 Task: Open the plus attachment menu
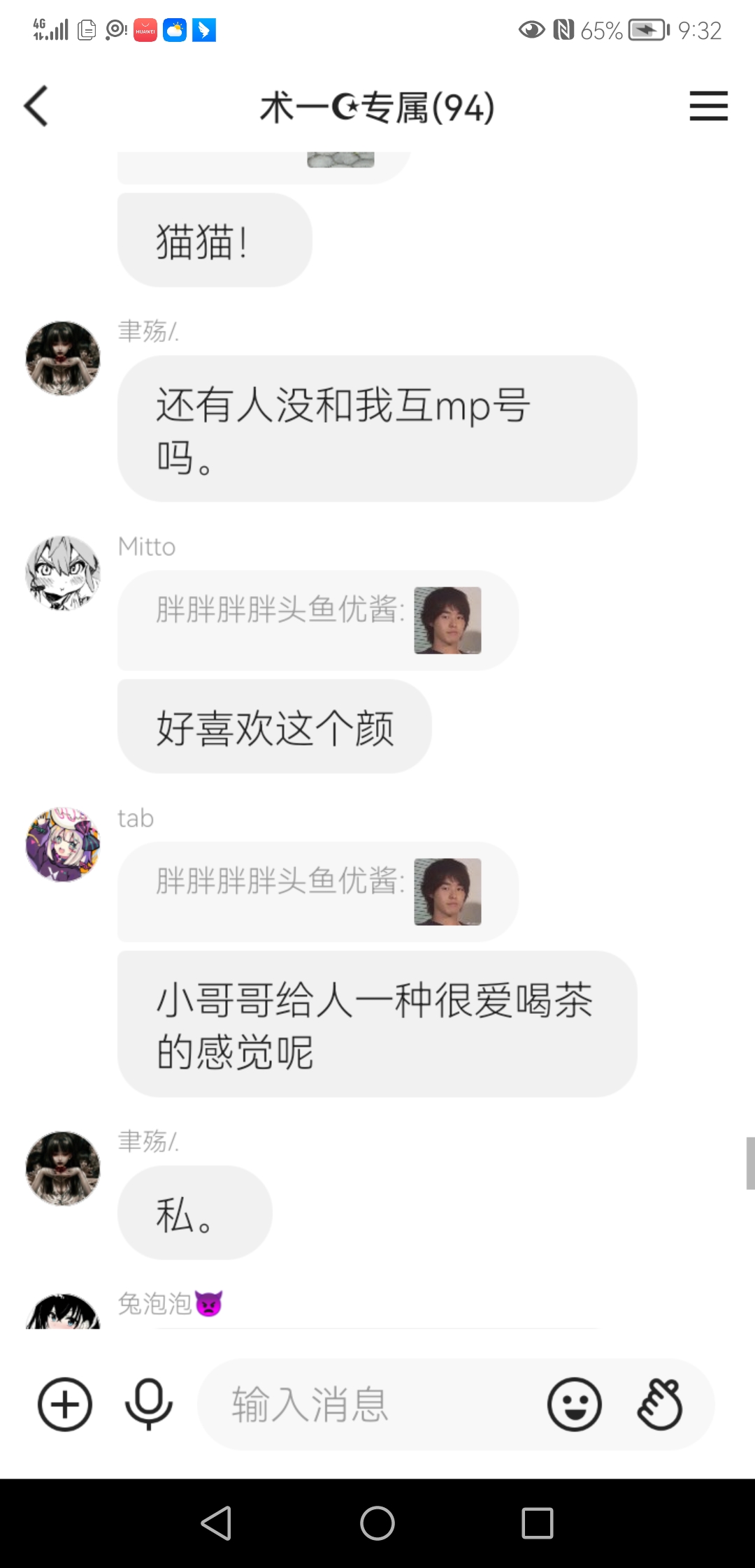pyautogui.click(x=64, y=1404)
